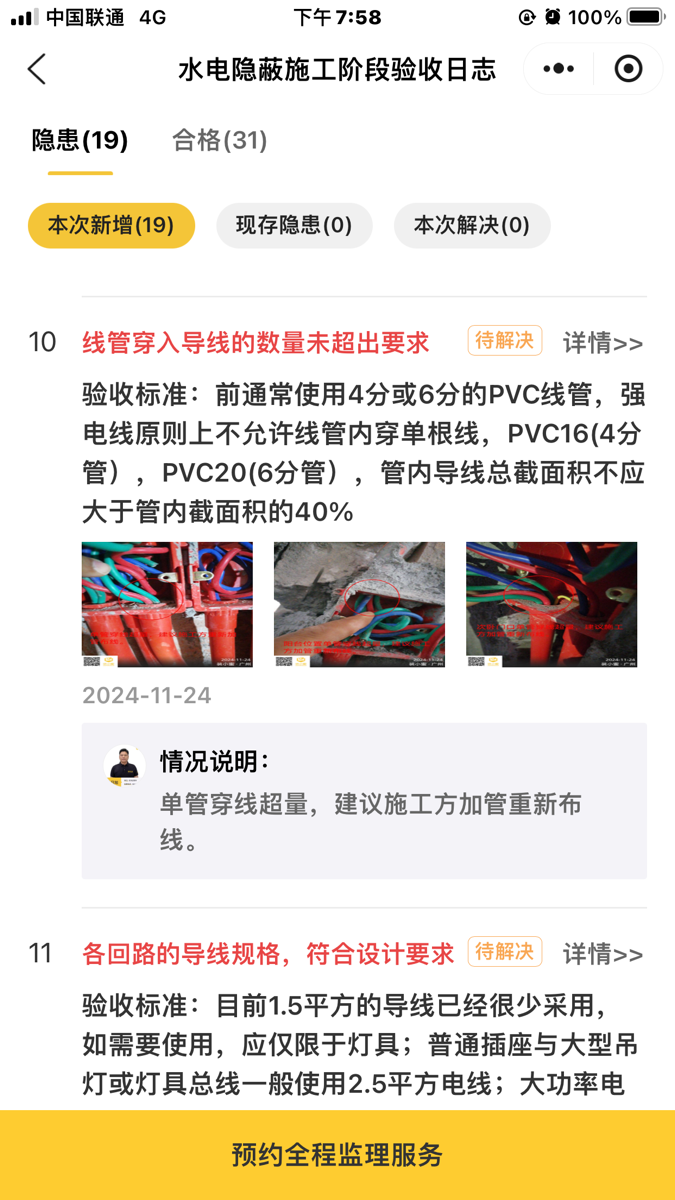Open 详情>> for item 10 线管穿入导线

pyautogui.click(x=603, y=343)
